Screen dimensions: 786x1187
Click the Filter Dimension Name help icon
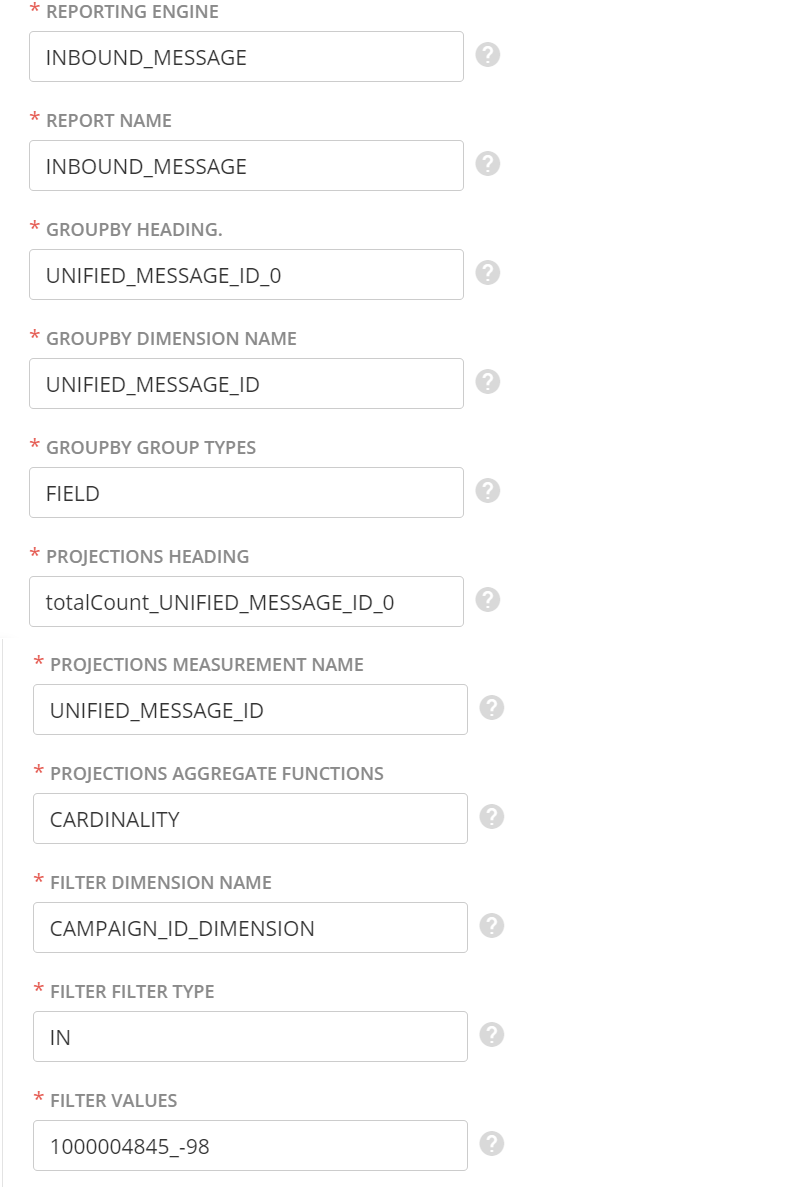pyautogui.click(x=493, y=927)
